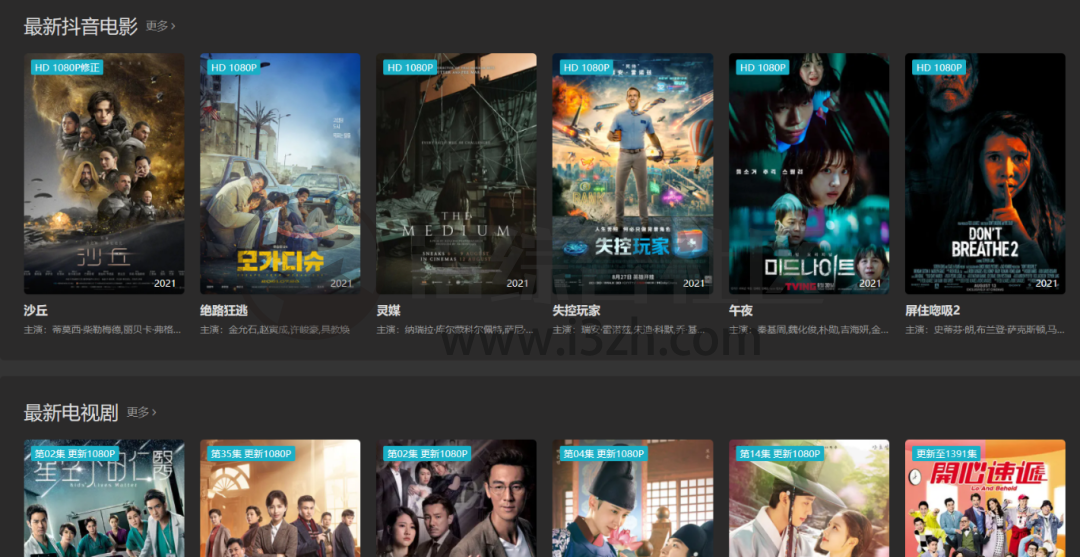1080x557 pixels.
Task: Open the 沙丘 movie poster
Action: tap(104, 173)
